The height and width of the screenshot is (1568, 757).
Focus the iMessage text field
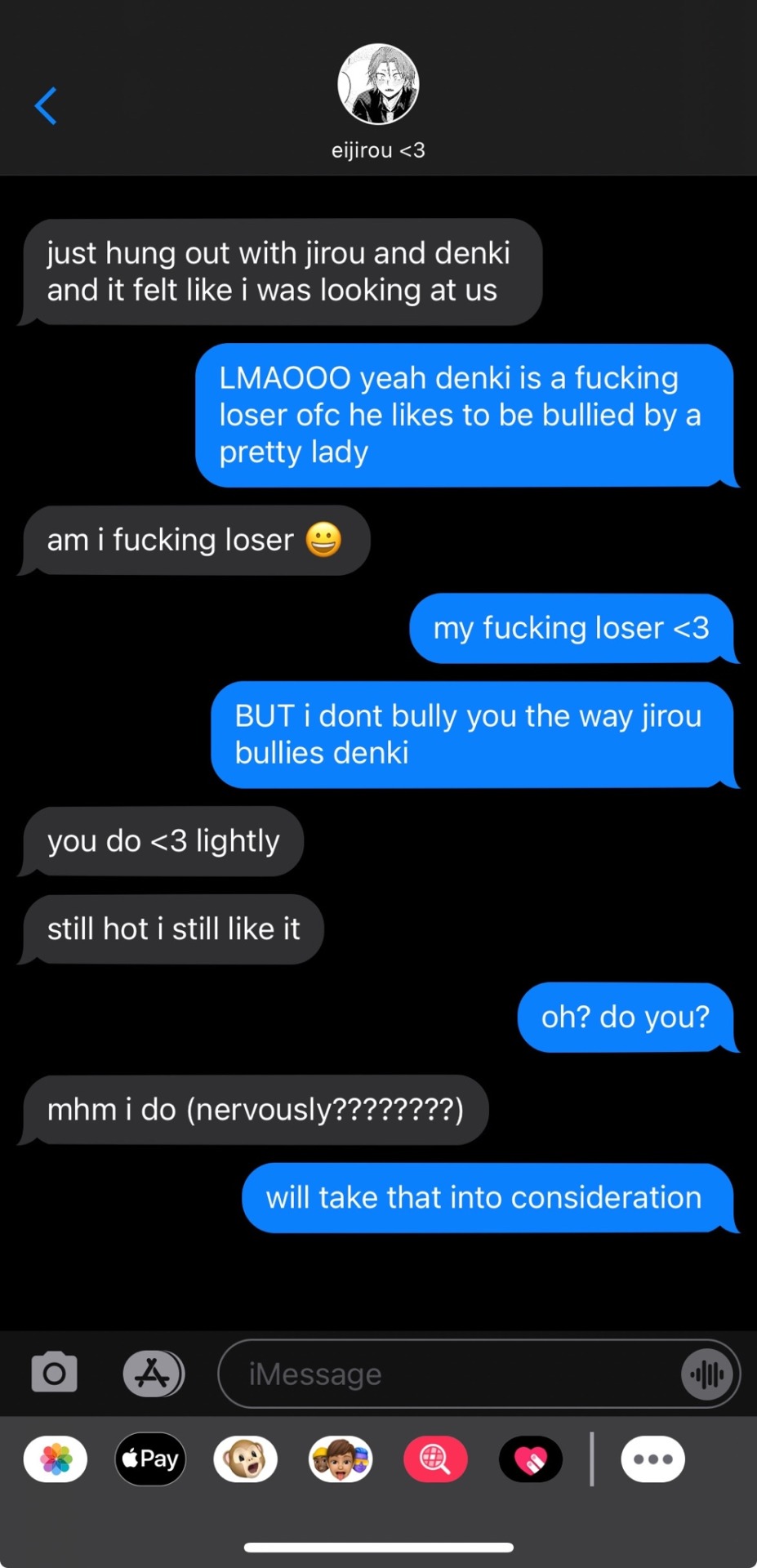(x=449, y=1374)
